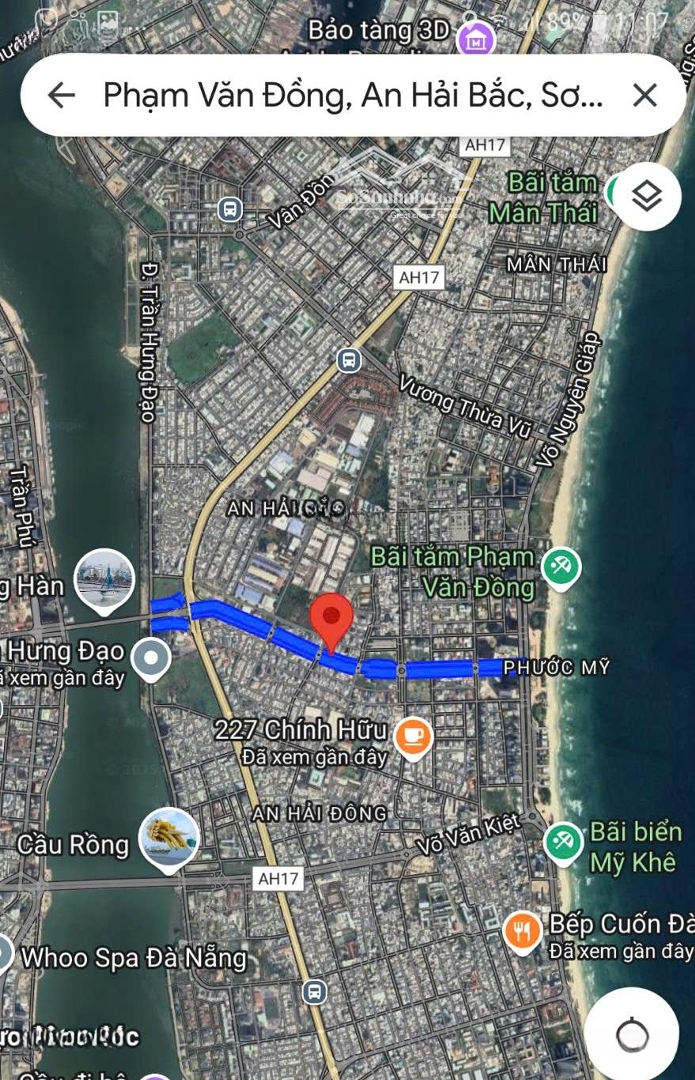695x1080 pixels.
Task: Open the Bãi tắm Phạm Văn Đồng place marker
Action: 560,568
